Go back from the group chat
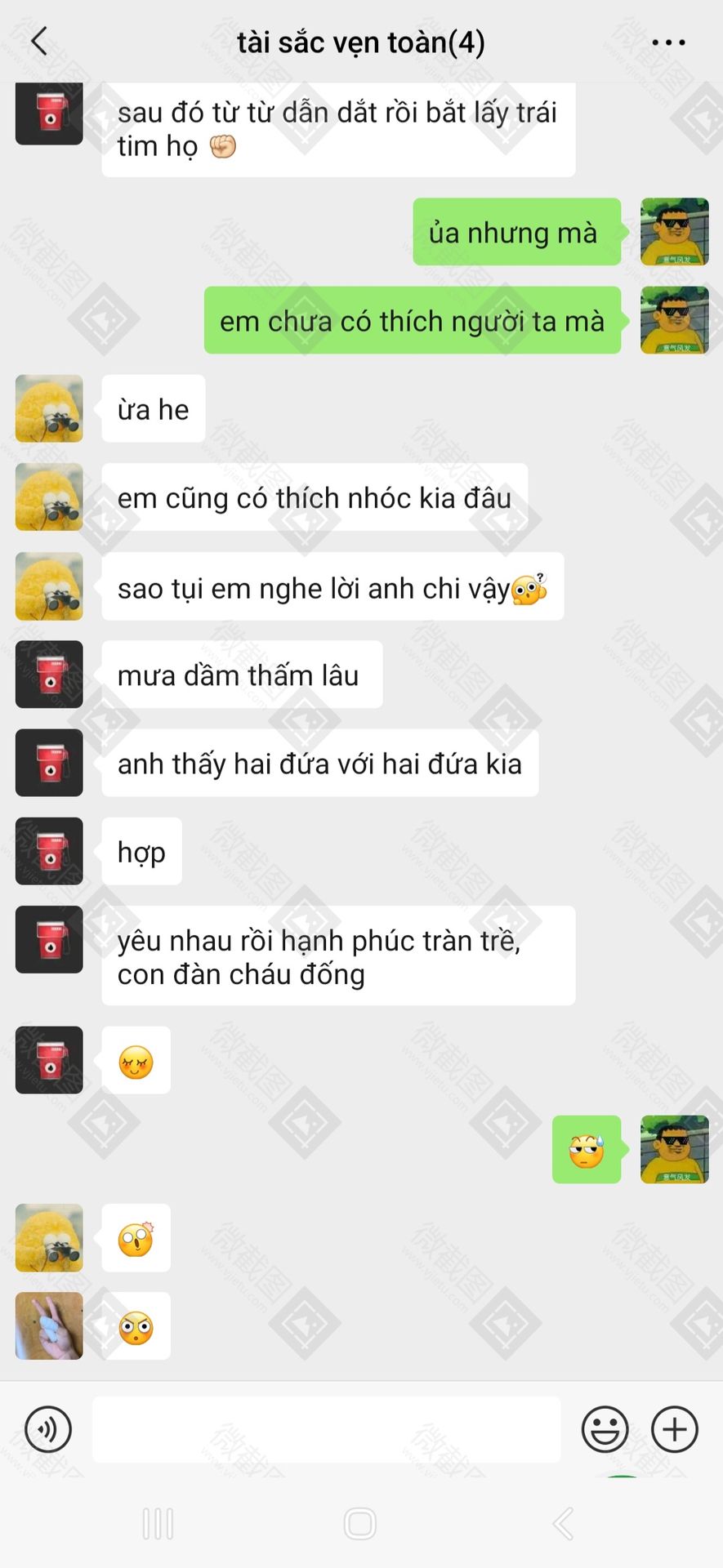Screen dimensions: 723x1568 (39, 41)
